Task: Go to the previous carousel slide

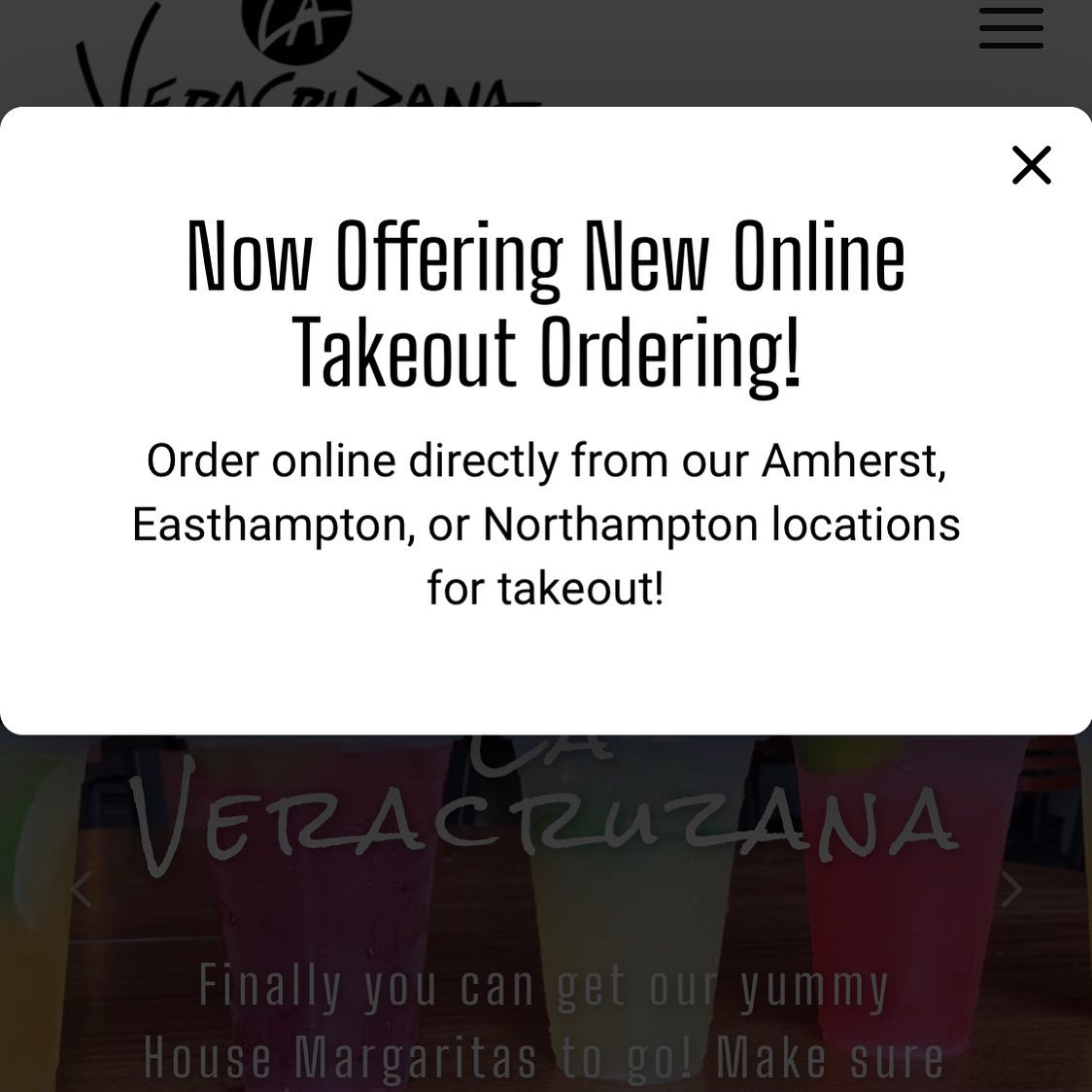Action: tap(82, 889)
